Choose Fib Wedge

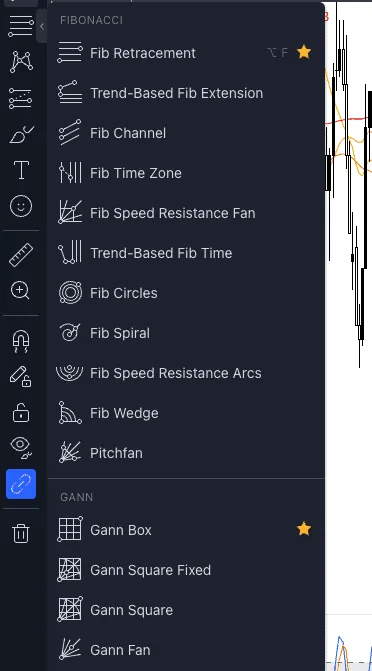[x=186, y=413]
